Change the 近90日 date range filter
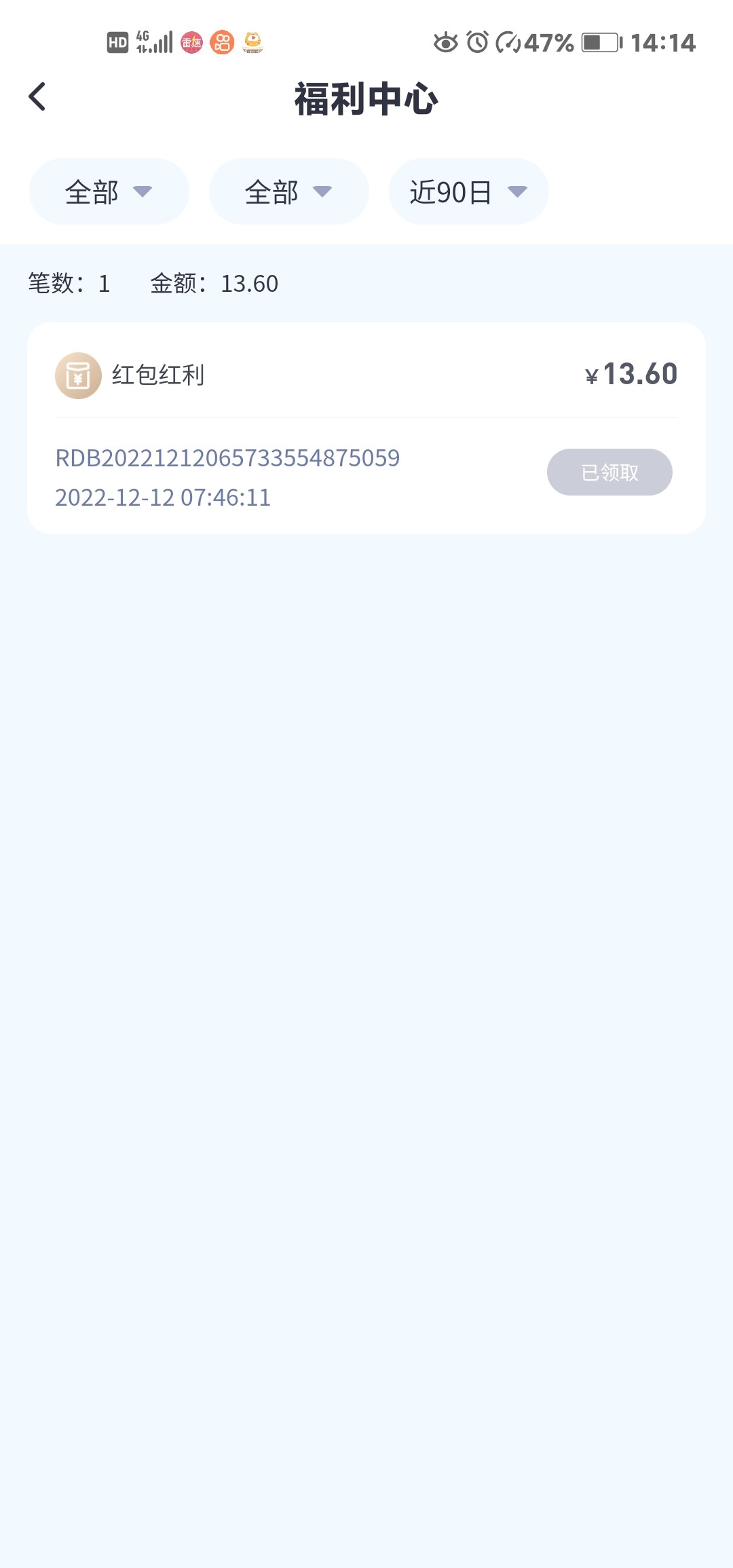Screen dimensions: 733x1568 [468, 192]
